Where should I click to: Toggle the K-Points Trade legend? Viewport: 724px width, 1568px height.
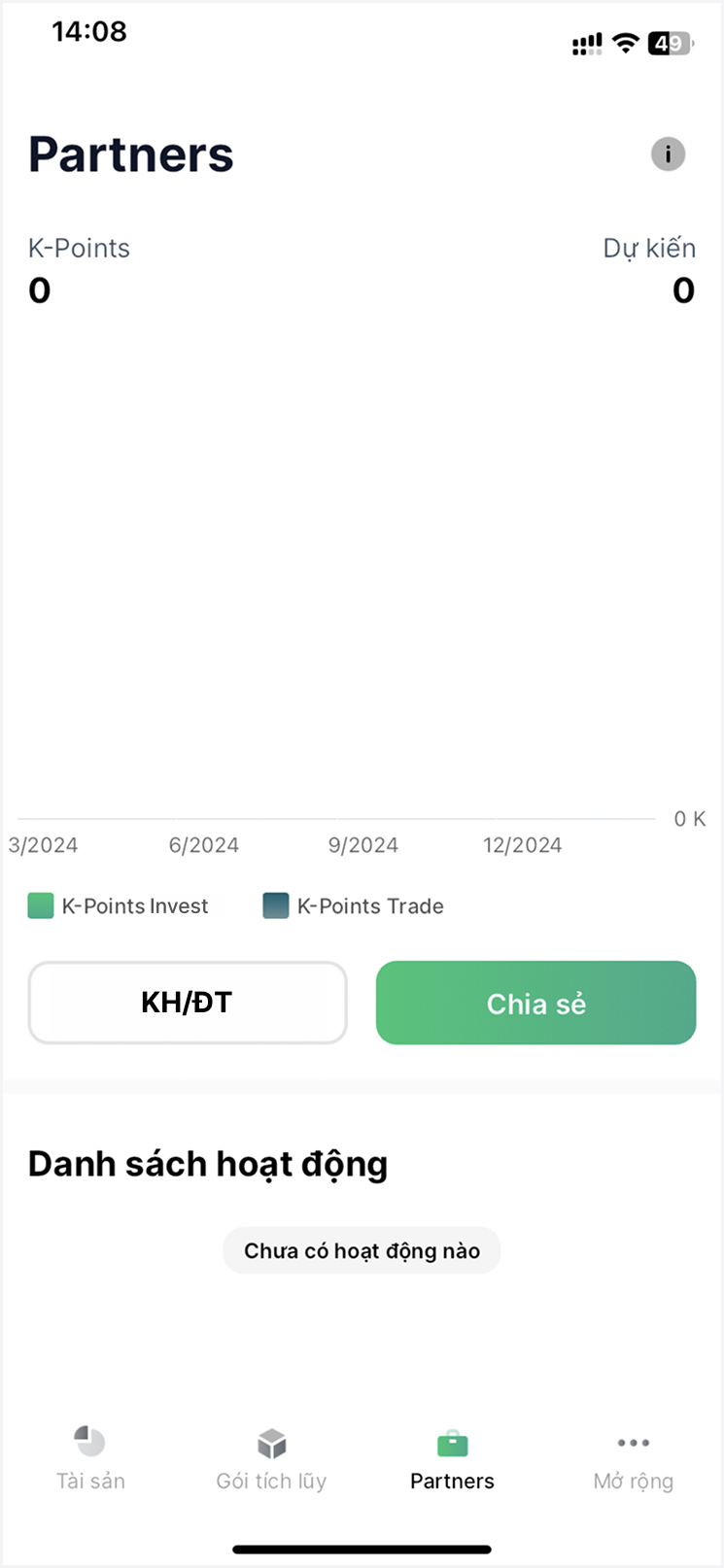pyautogui.click(x=354, y=905)
